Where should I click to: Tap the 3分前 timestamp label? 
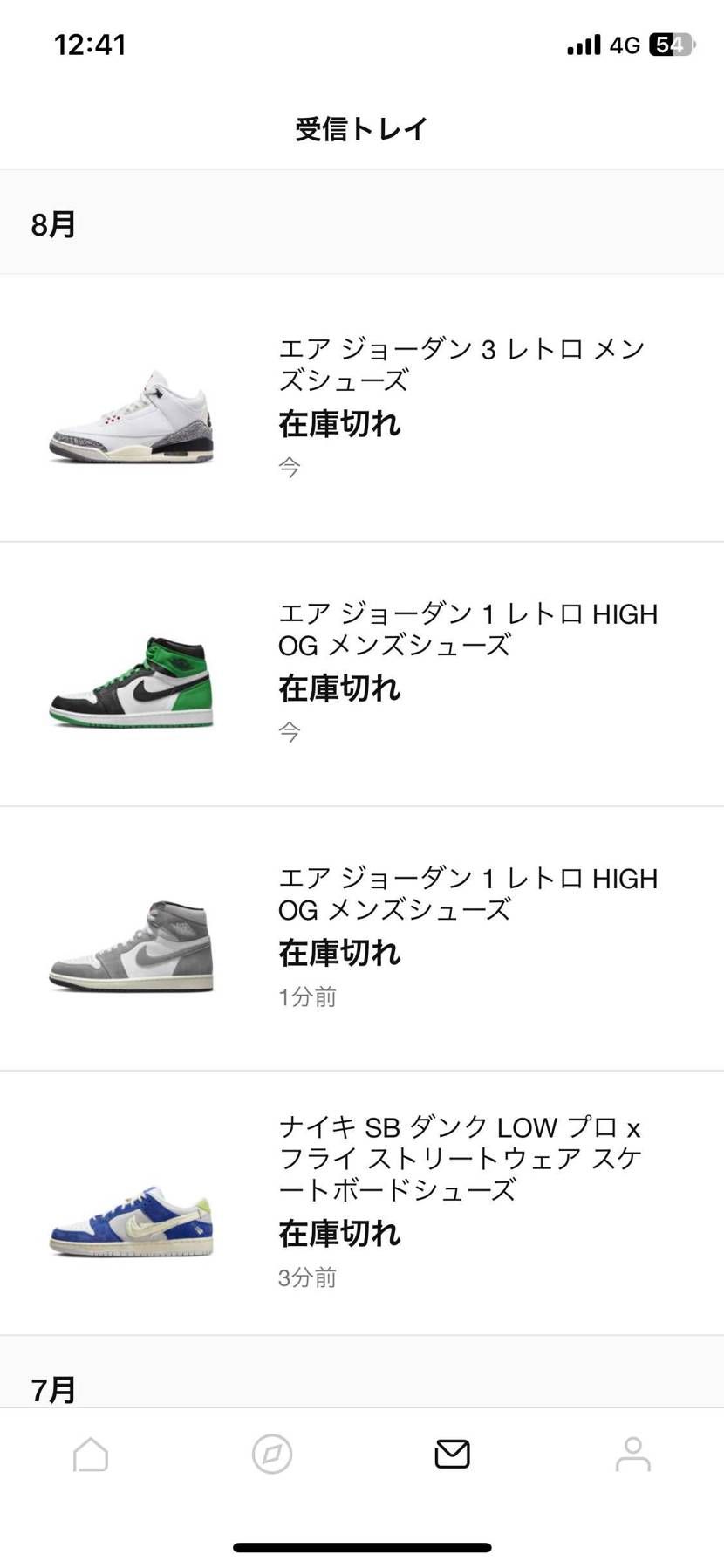(x=305, y=1277)
